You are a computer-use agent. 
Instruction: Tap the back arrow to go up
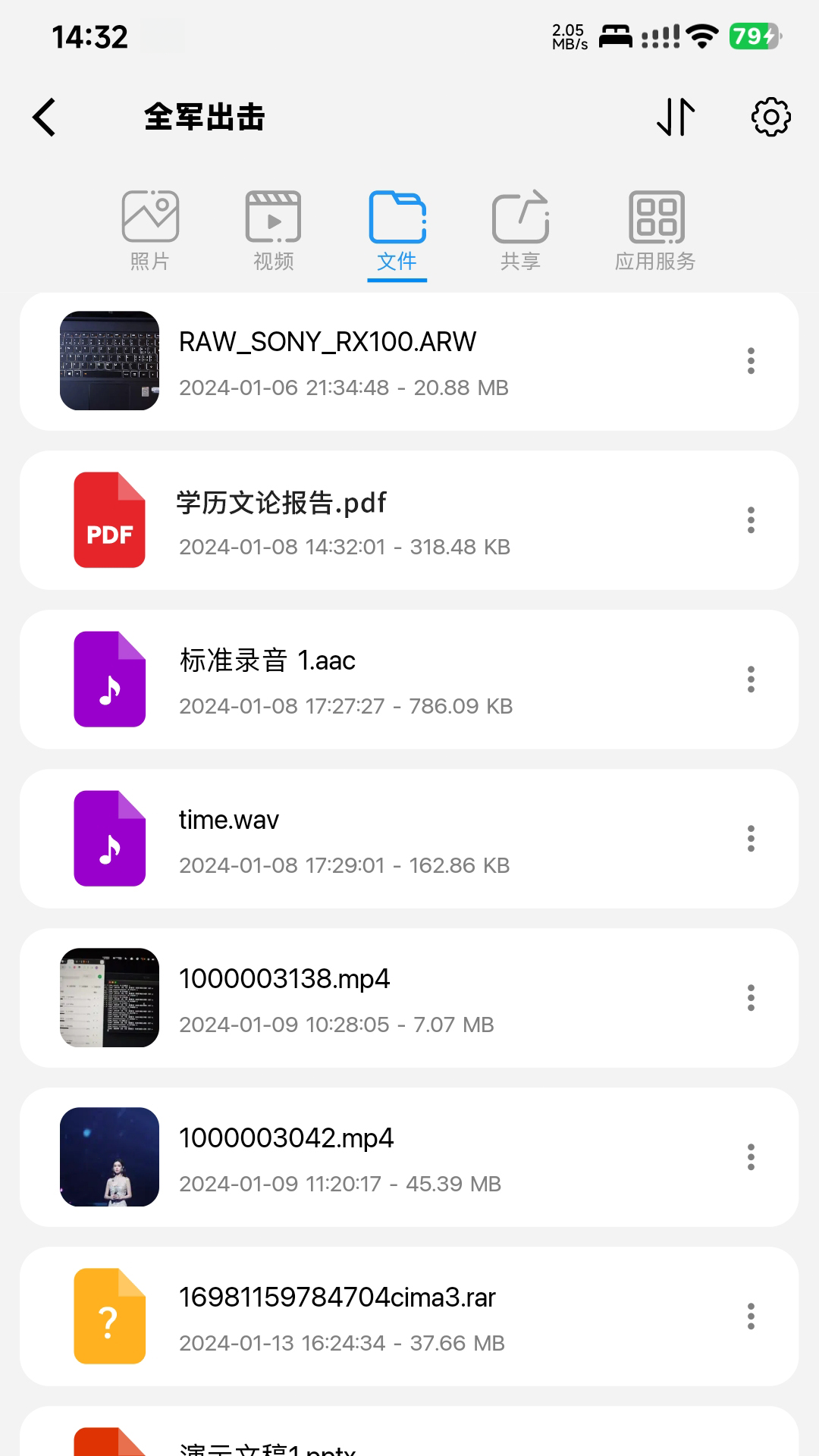pos(43,118)
